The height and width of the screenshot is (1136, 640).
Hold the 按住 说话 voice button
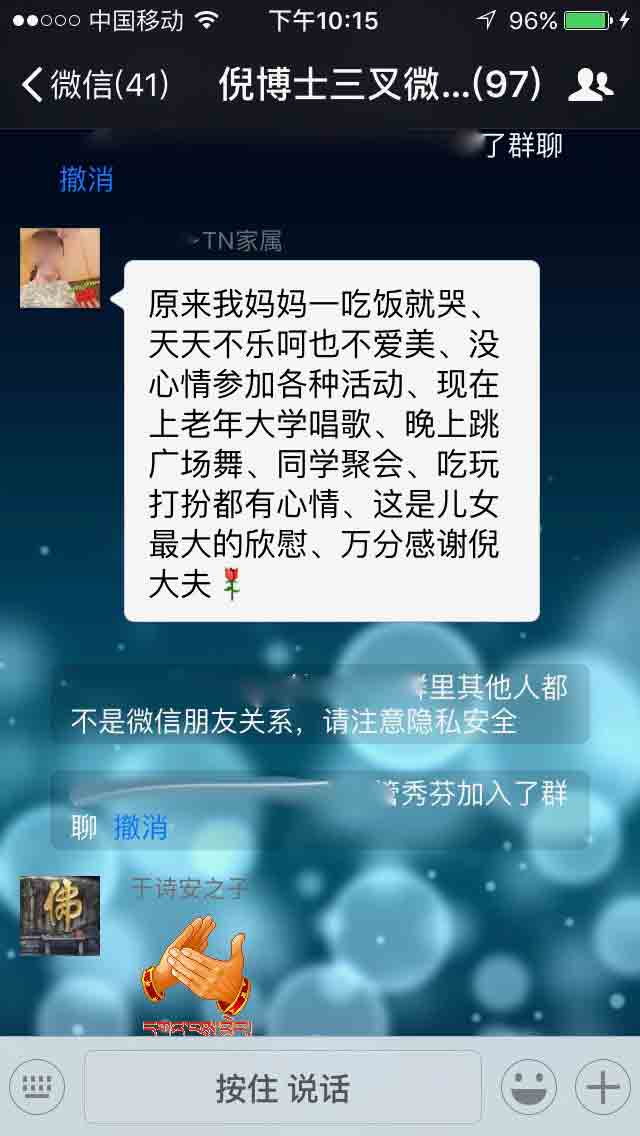pyautogui.click(x=283, y=1087)
